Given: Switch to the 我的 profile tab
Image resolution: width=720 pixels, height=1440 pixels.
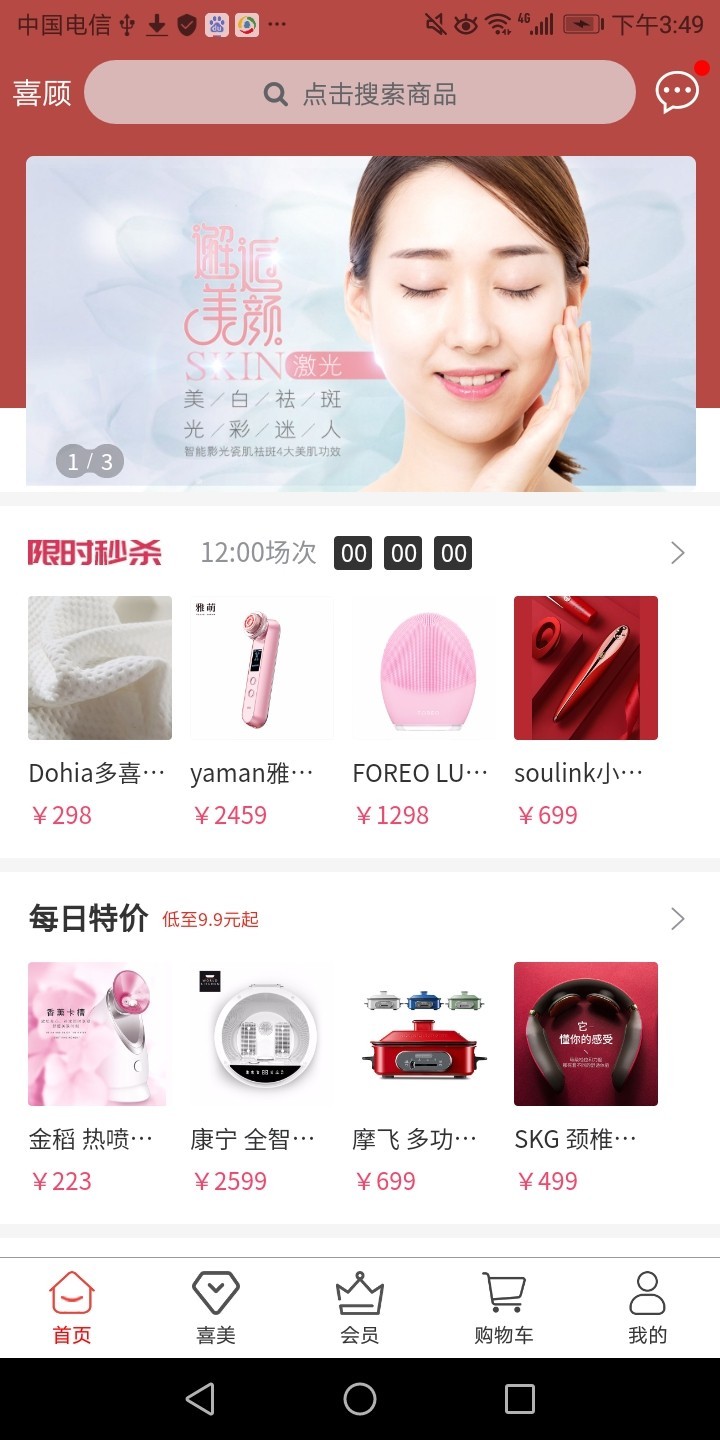Looking at the screenshot, I should [647, 1307].
